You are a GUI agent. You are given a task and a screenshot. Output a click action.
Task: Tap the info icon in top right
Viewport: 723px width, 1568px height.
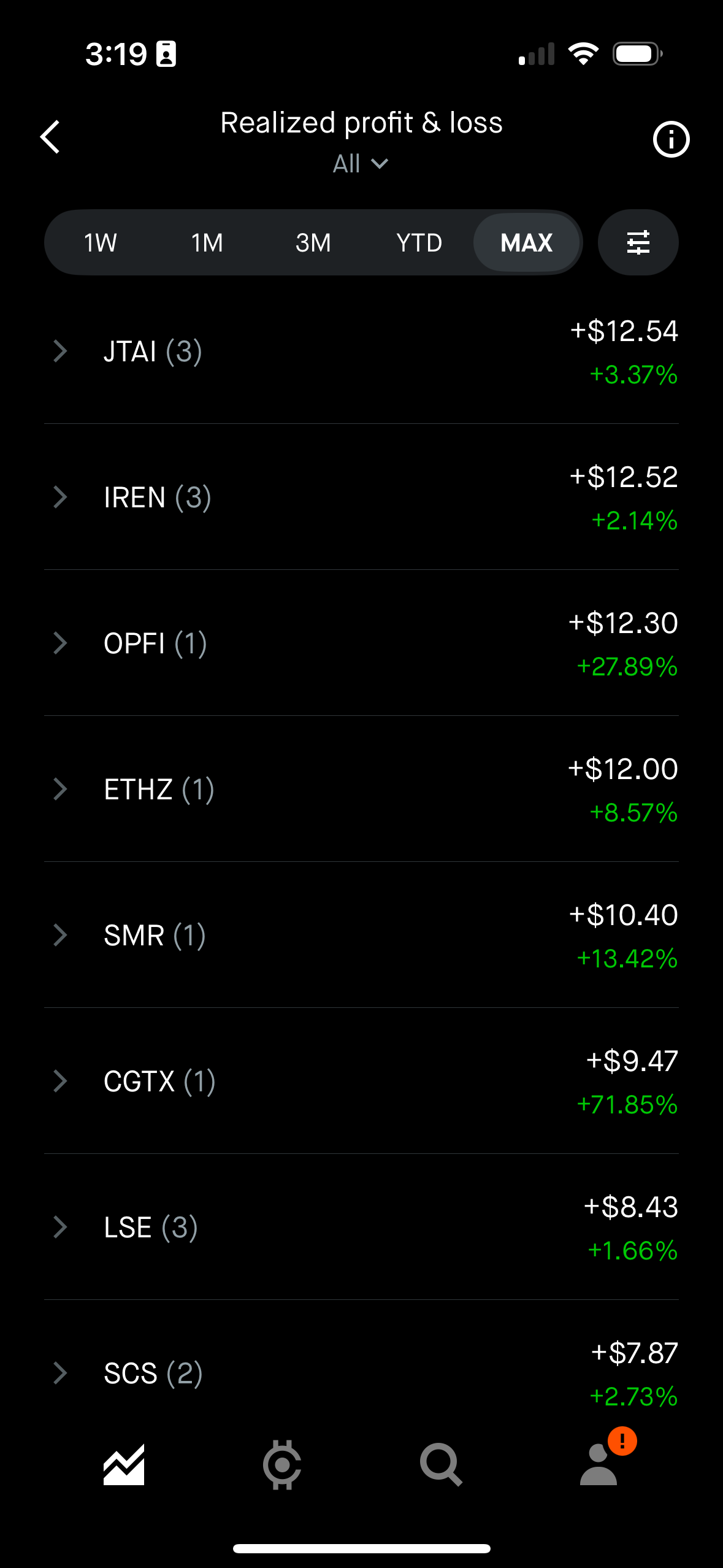[671, 139]
